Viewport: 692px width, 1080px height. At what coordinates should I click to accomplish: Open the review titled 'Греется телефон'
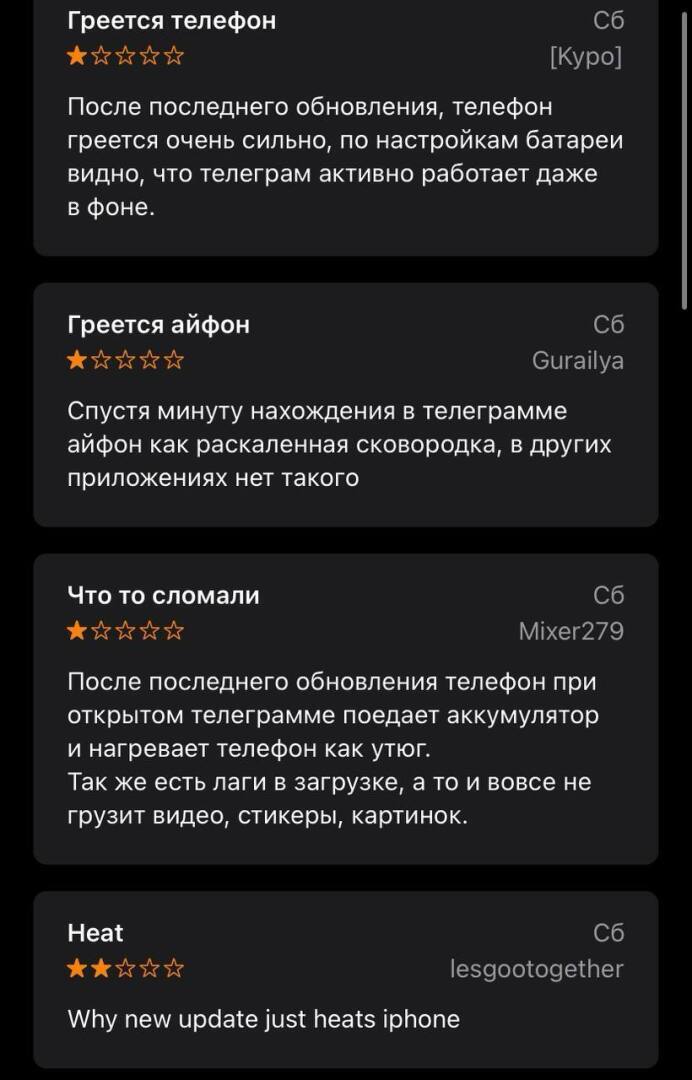[345, 130]
